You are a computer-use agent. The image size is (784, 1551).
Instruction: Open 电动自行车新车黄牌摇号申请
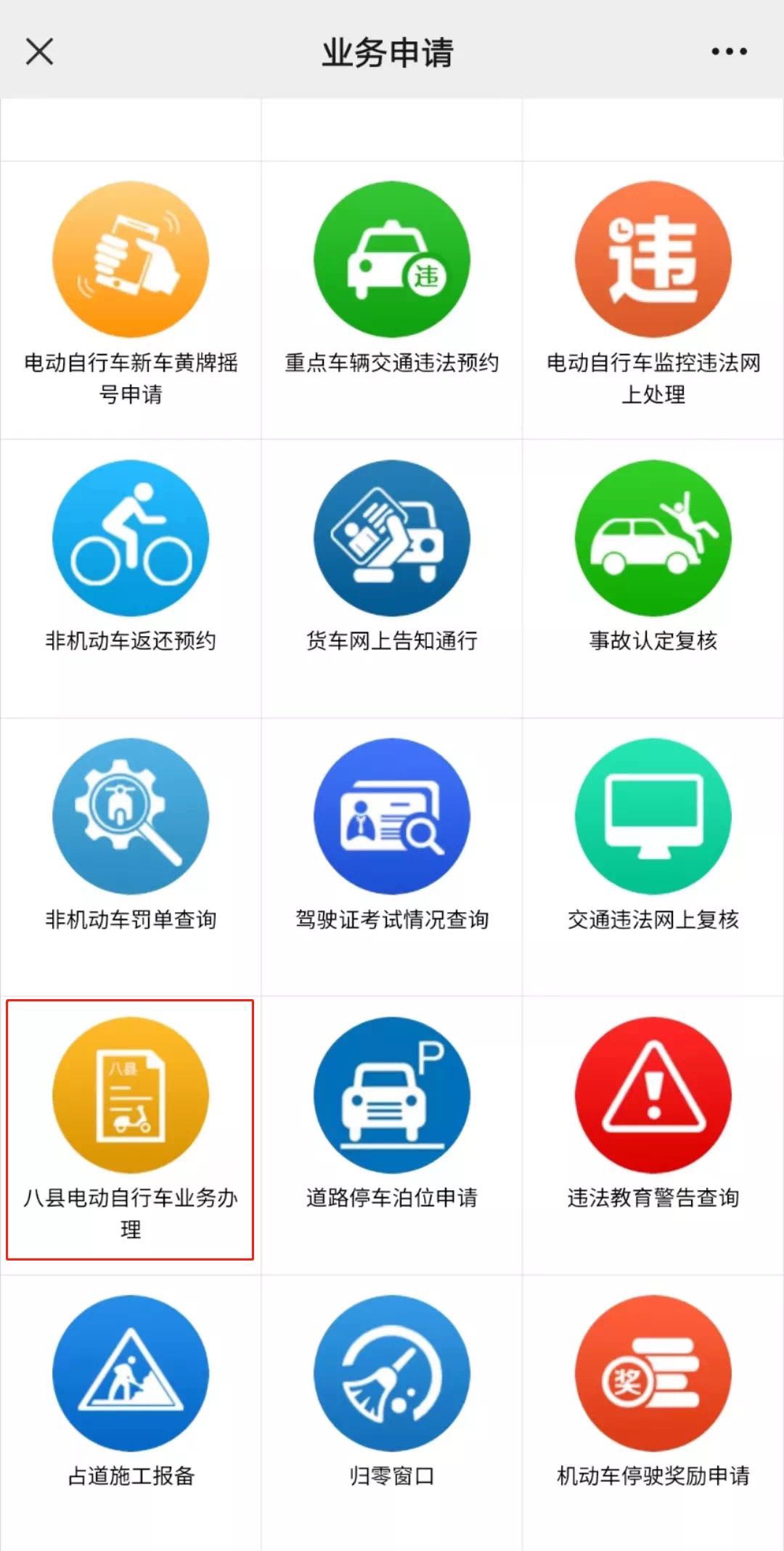click(131, 300)
